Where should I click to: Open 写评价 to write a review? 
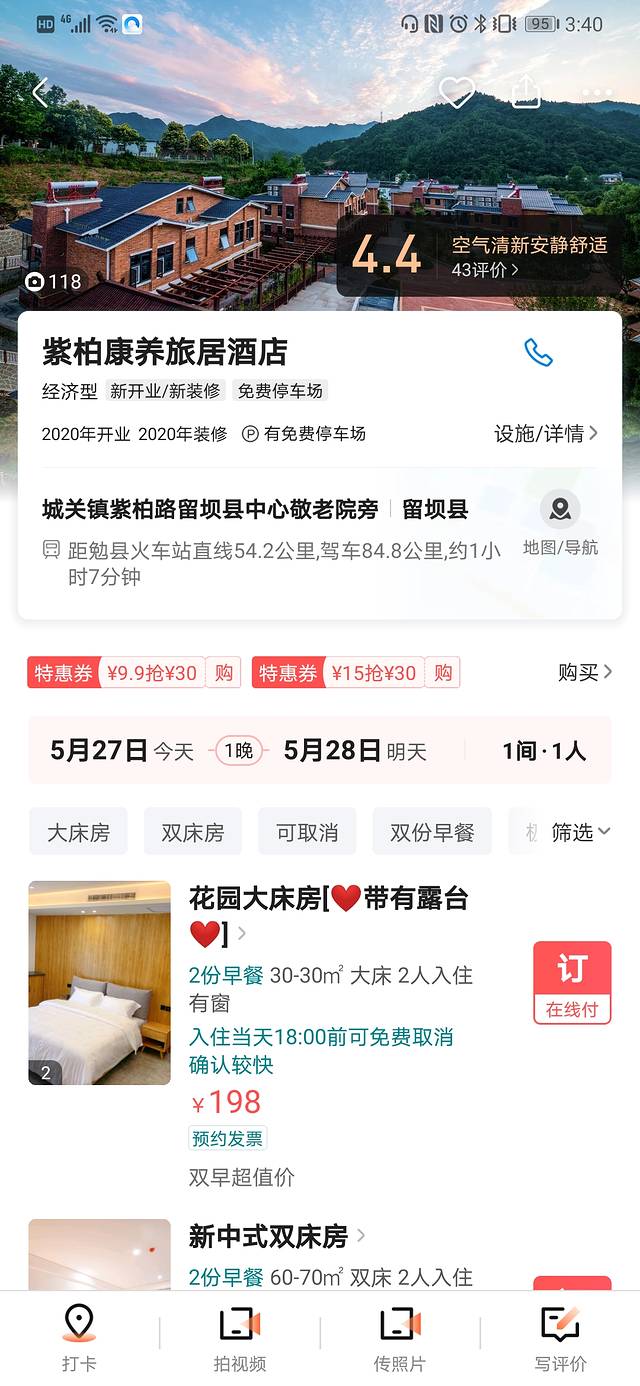560,1337
